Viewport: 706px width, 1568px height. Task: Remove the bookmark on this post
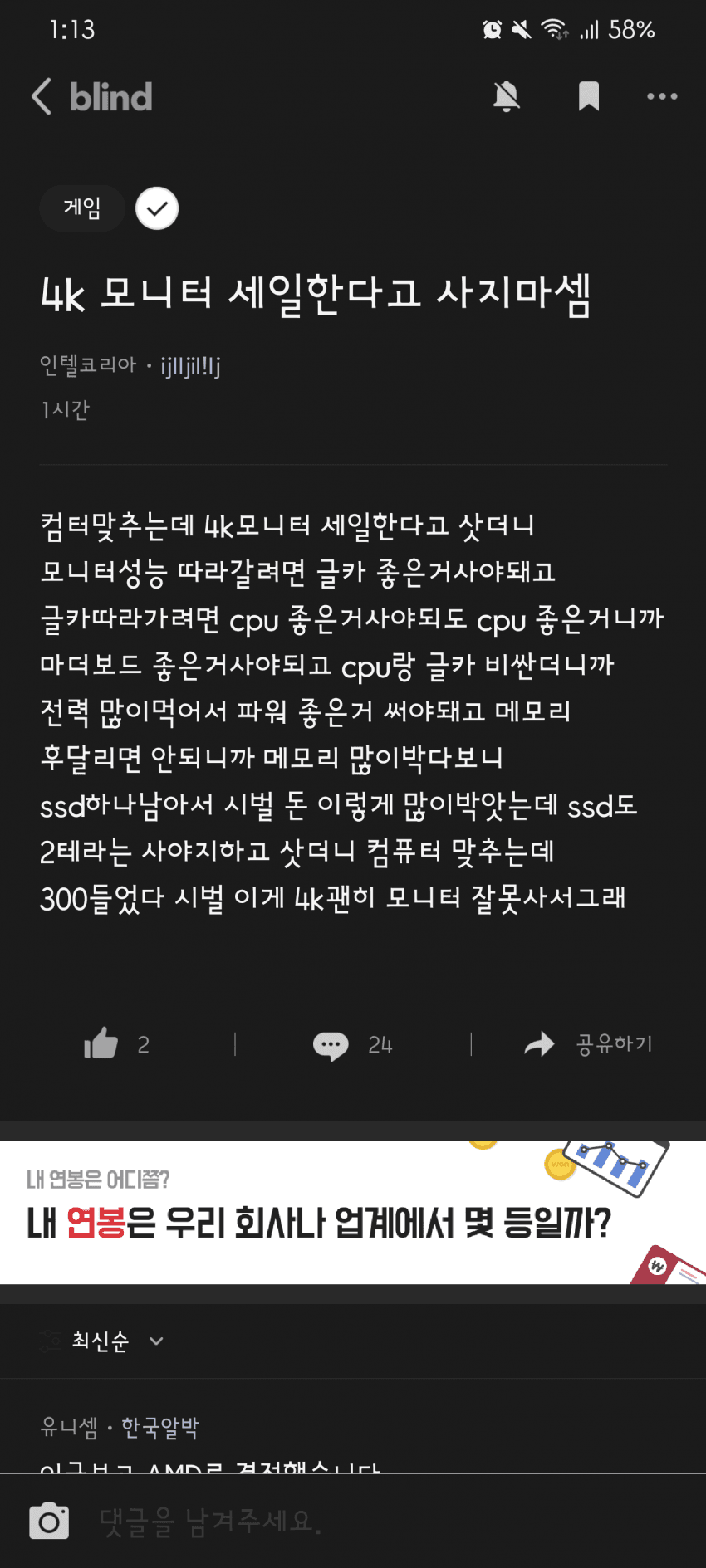point(588,96)
